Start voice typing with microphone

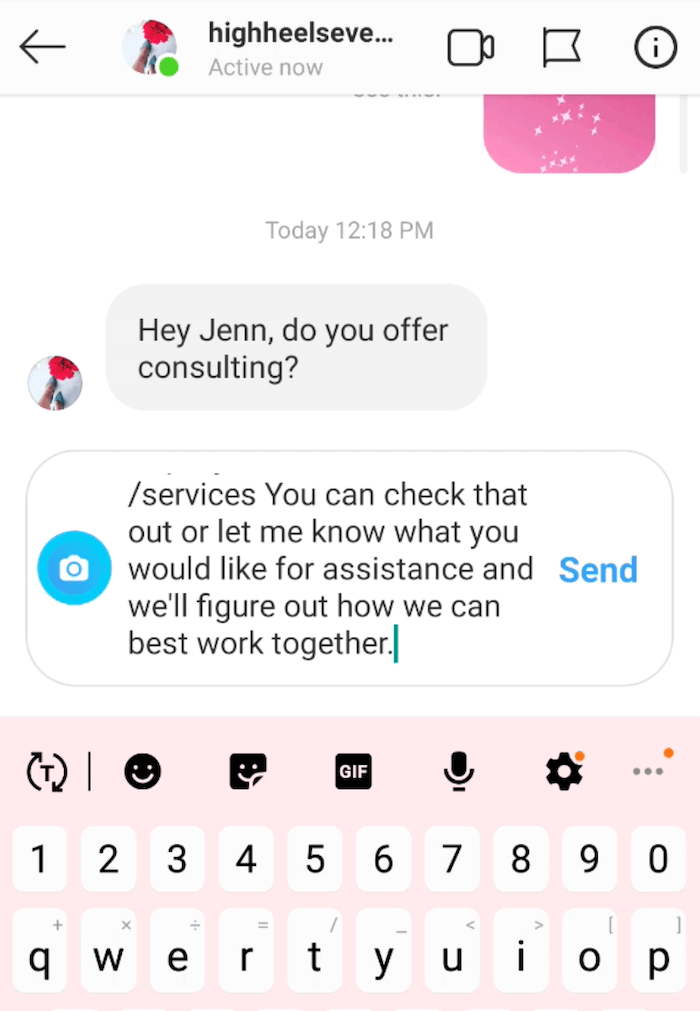(458, 771)
